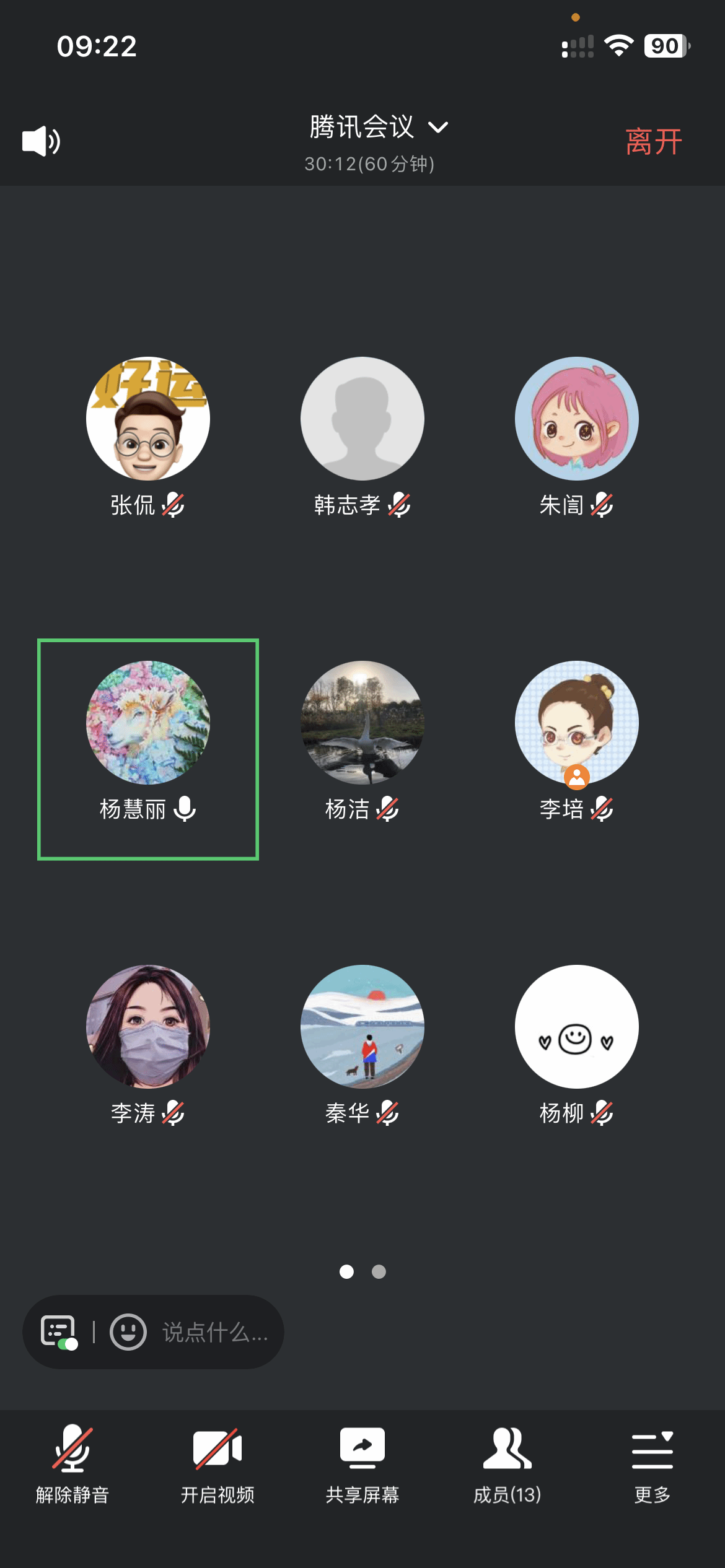725x1568 pixels.
Task: Turn on camera with 开启视频
Action: pyautogui.click(x=217, y=1464)
